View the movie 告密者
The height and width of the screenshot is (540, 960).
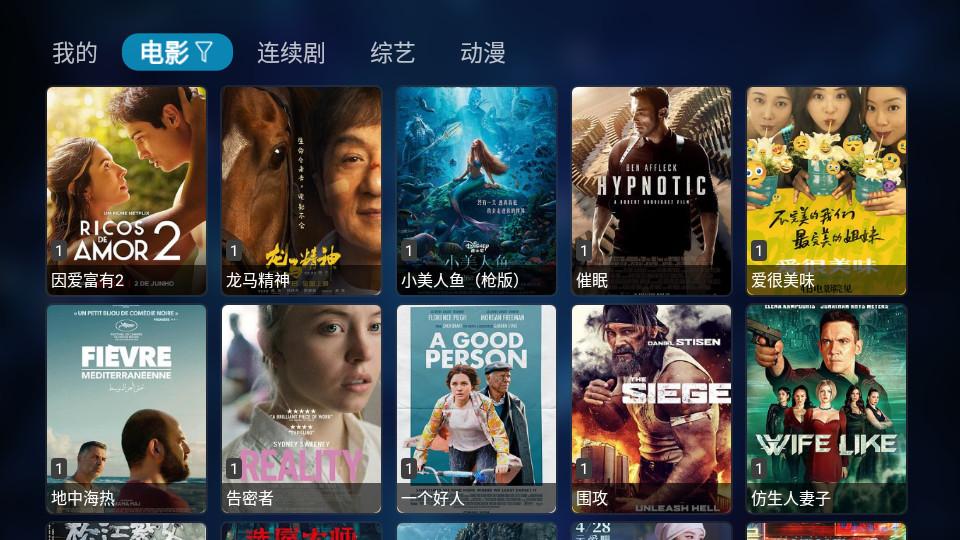(301, 408)
